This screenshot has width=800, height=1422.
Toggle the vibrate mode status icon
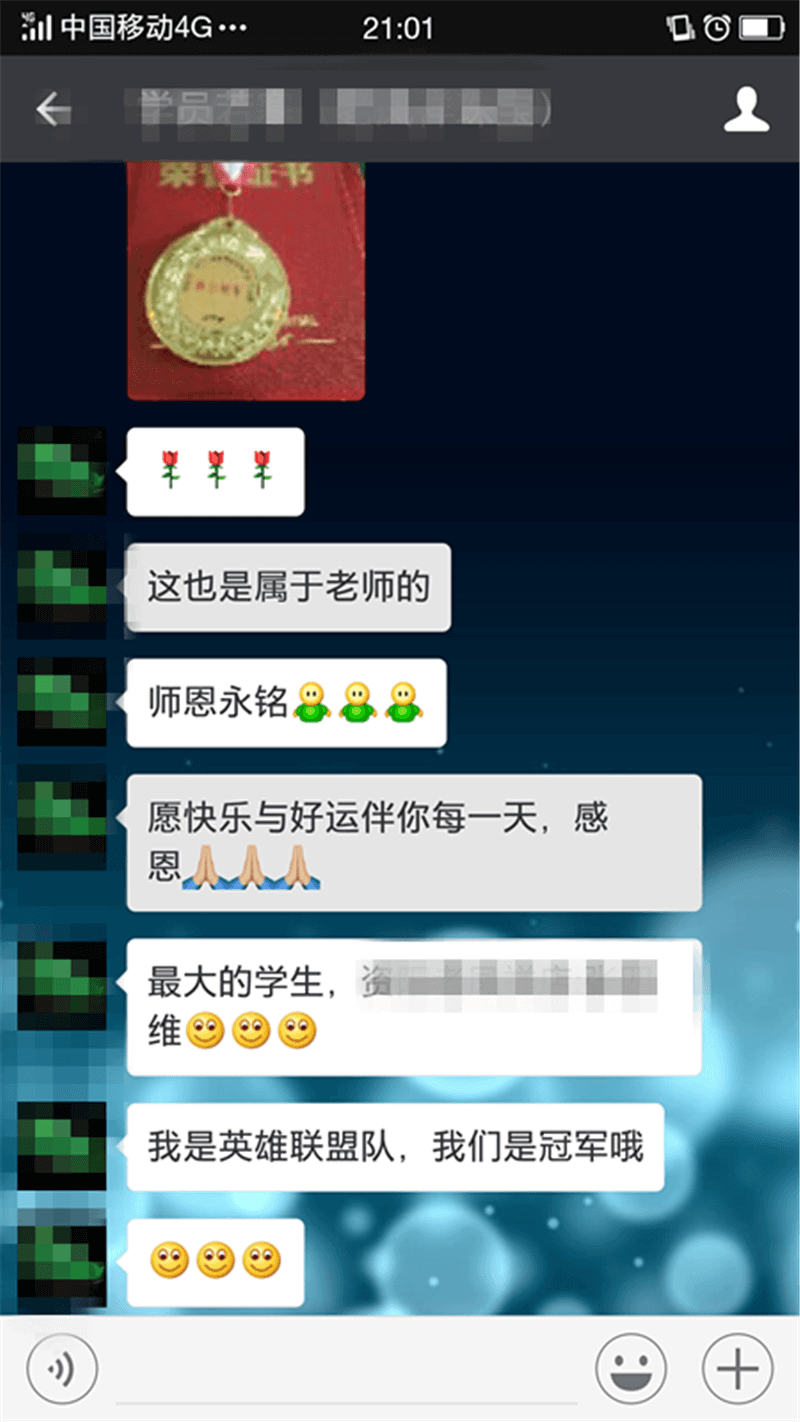point(681,27)
